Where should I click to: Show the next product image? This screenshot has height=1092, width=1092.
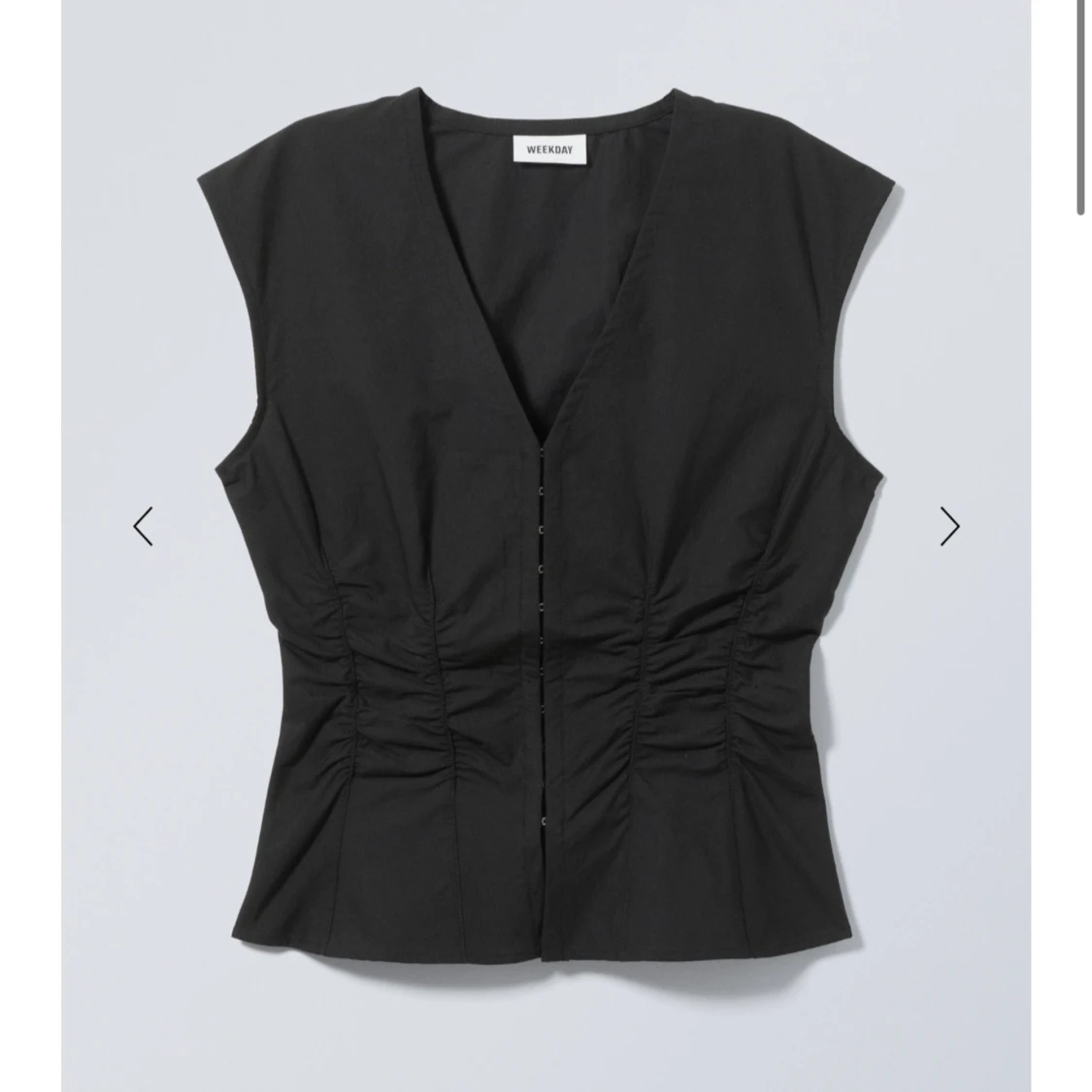click(948, 526)
